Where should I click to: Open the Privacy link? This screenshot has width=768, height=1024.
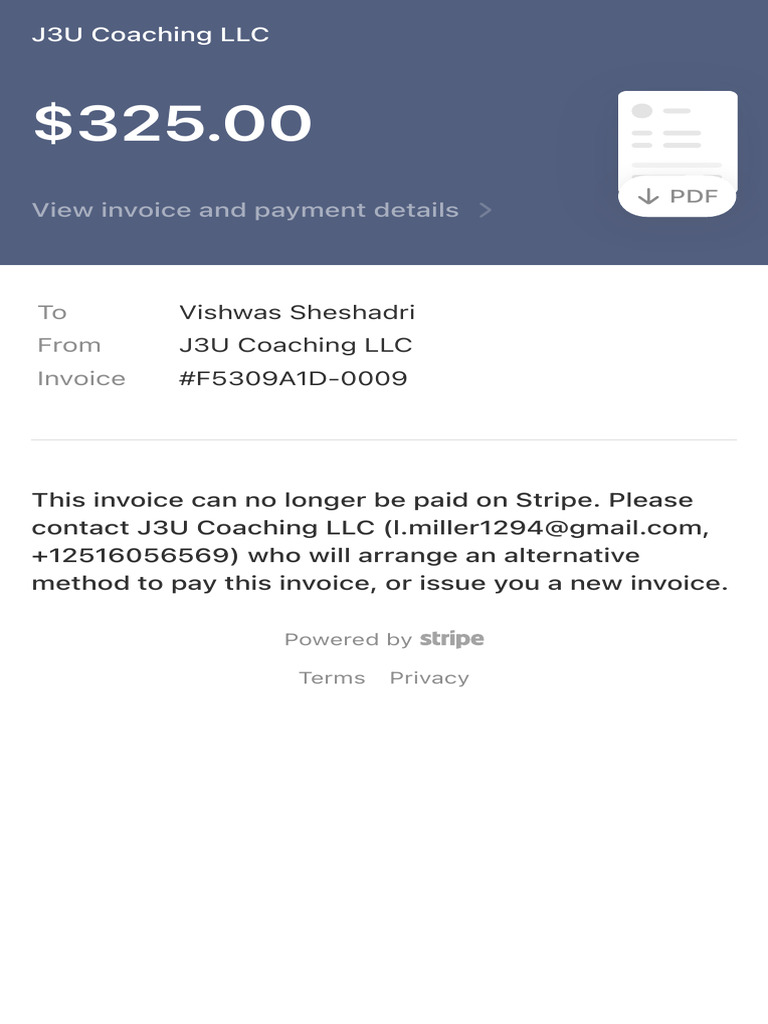pyautogui.click(x=429, y=678)
